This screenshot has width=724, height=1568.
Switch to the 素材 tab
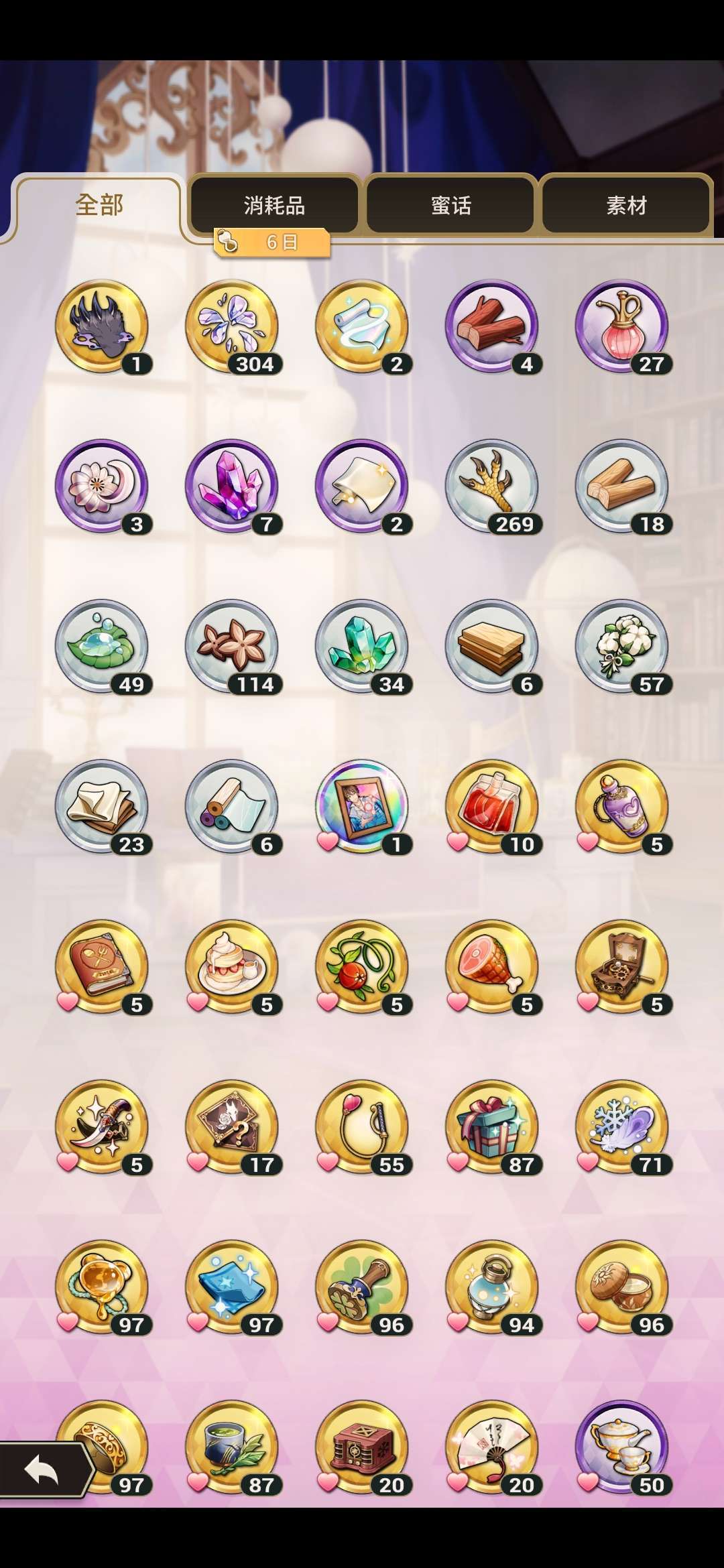pos(626,205)
